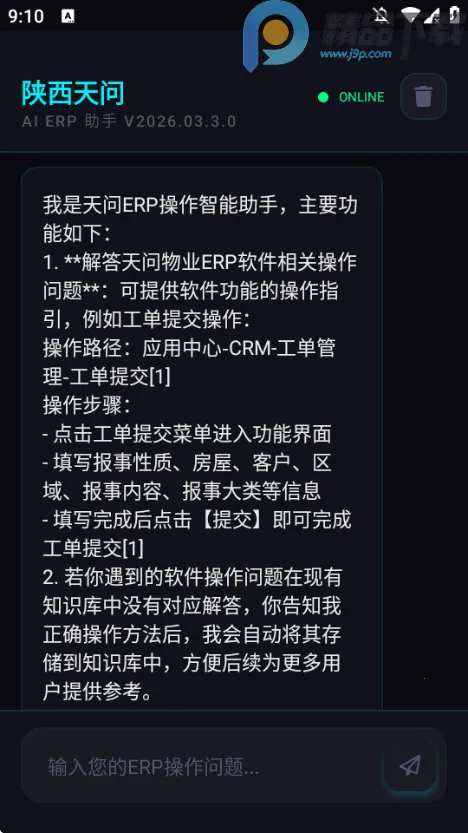This screenshot has height=833, width=468.
Task: Send the message with the paper plane icon
Action: [x=410, y=766]
